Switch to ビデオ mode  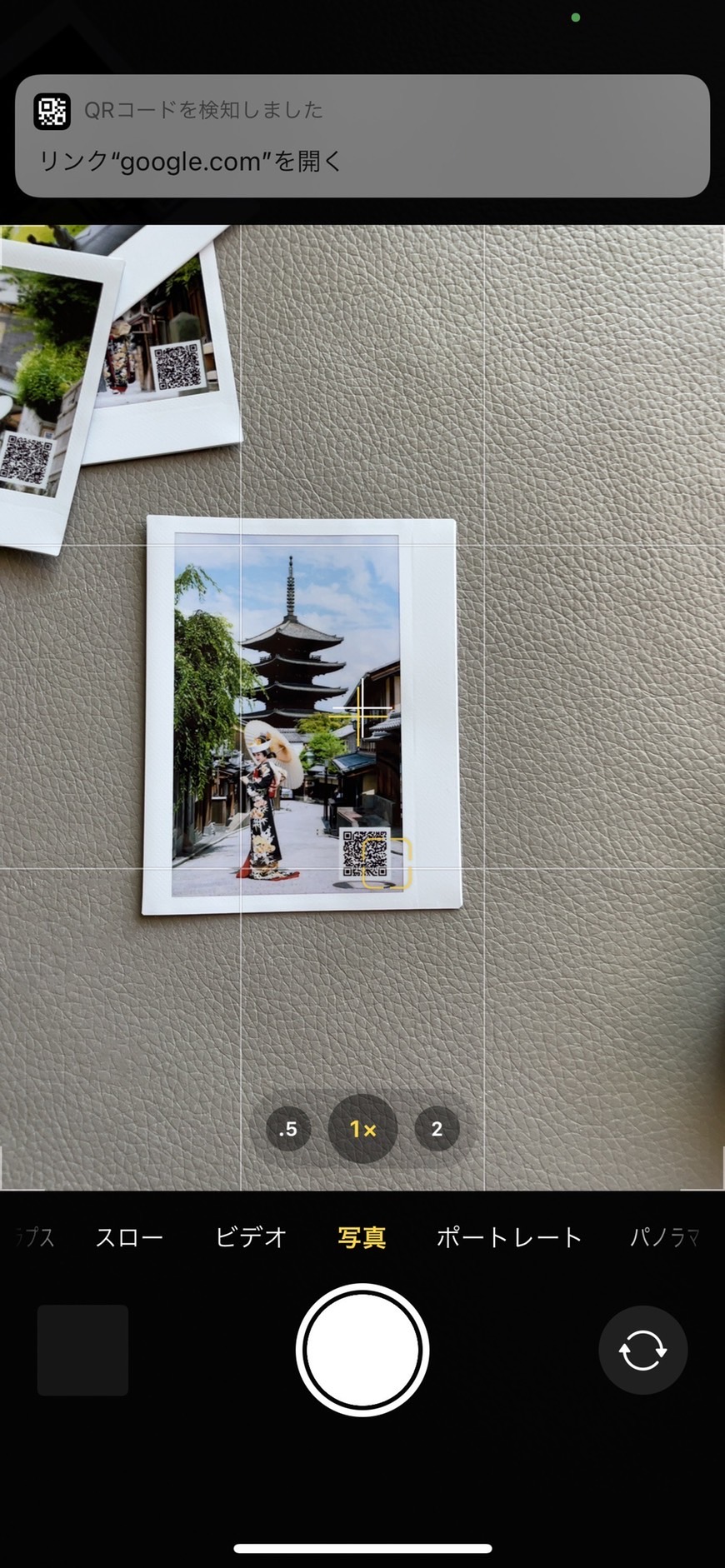(251, 1237)
